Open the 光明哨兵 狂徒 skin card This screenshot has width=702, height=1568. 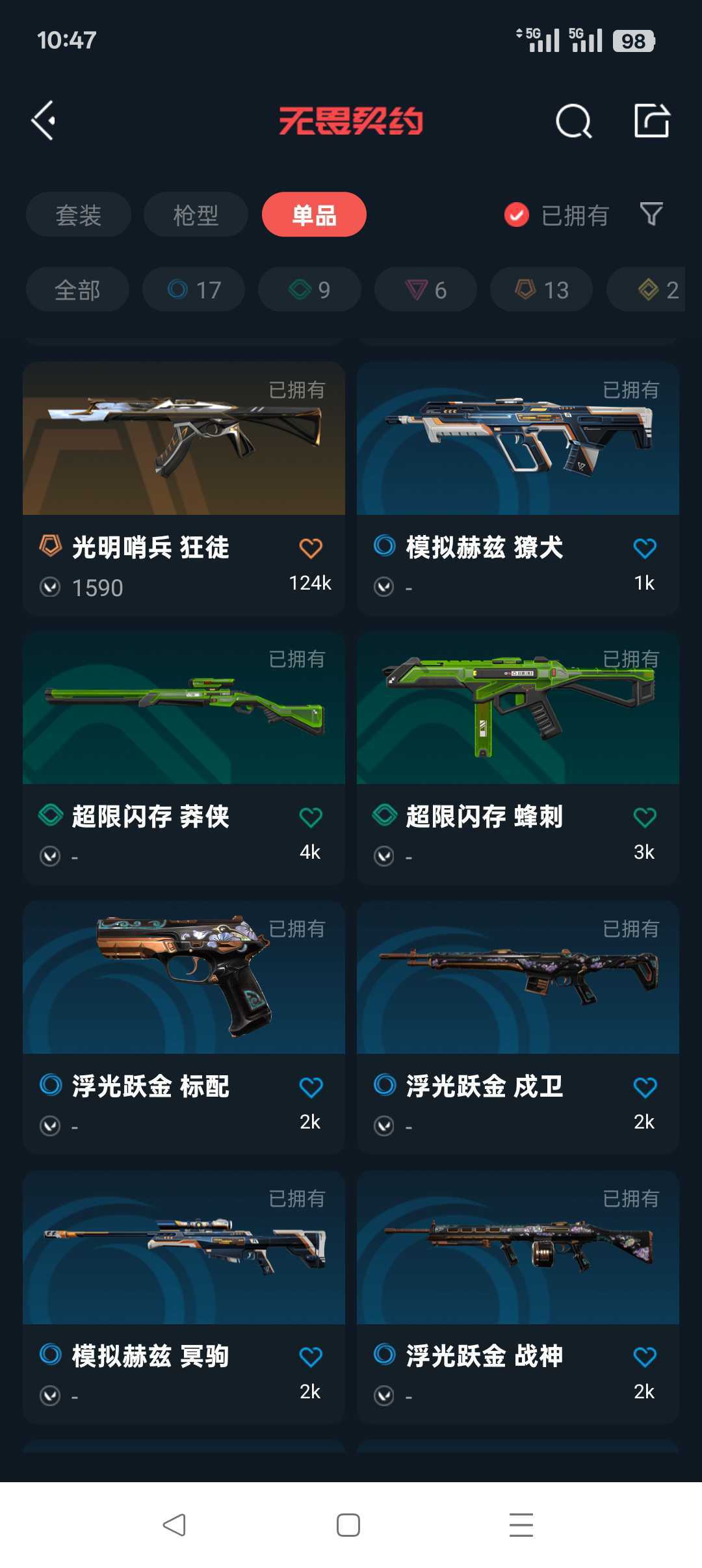184,488
